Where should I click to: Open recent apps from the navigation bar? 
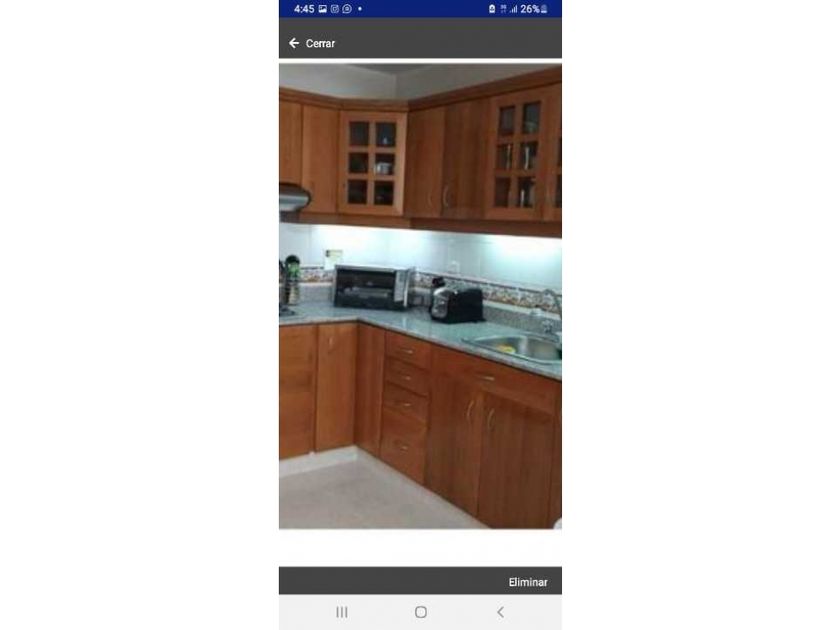[342, 612]
